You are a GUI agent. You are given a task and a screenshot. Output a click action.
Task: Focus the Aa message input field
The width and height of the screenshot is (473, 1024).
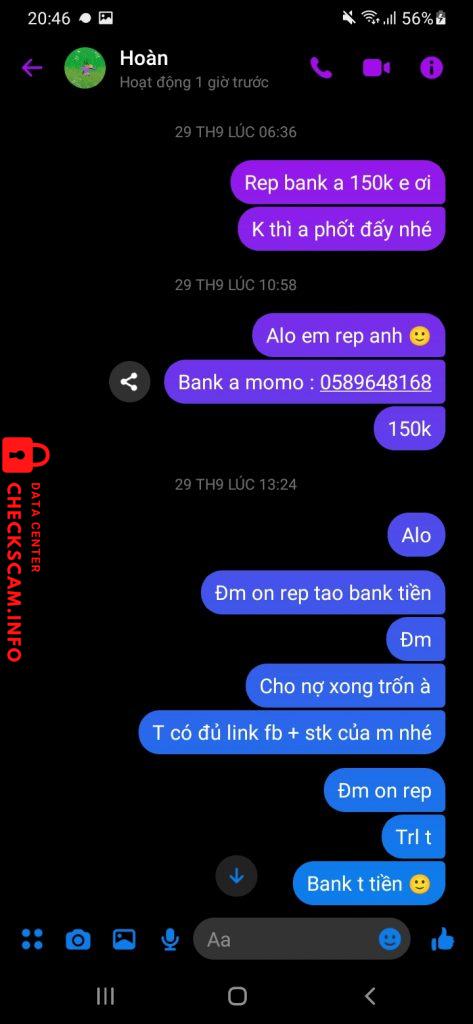click(287, 939)
